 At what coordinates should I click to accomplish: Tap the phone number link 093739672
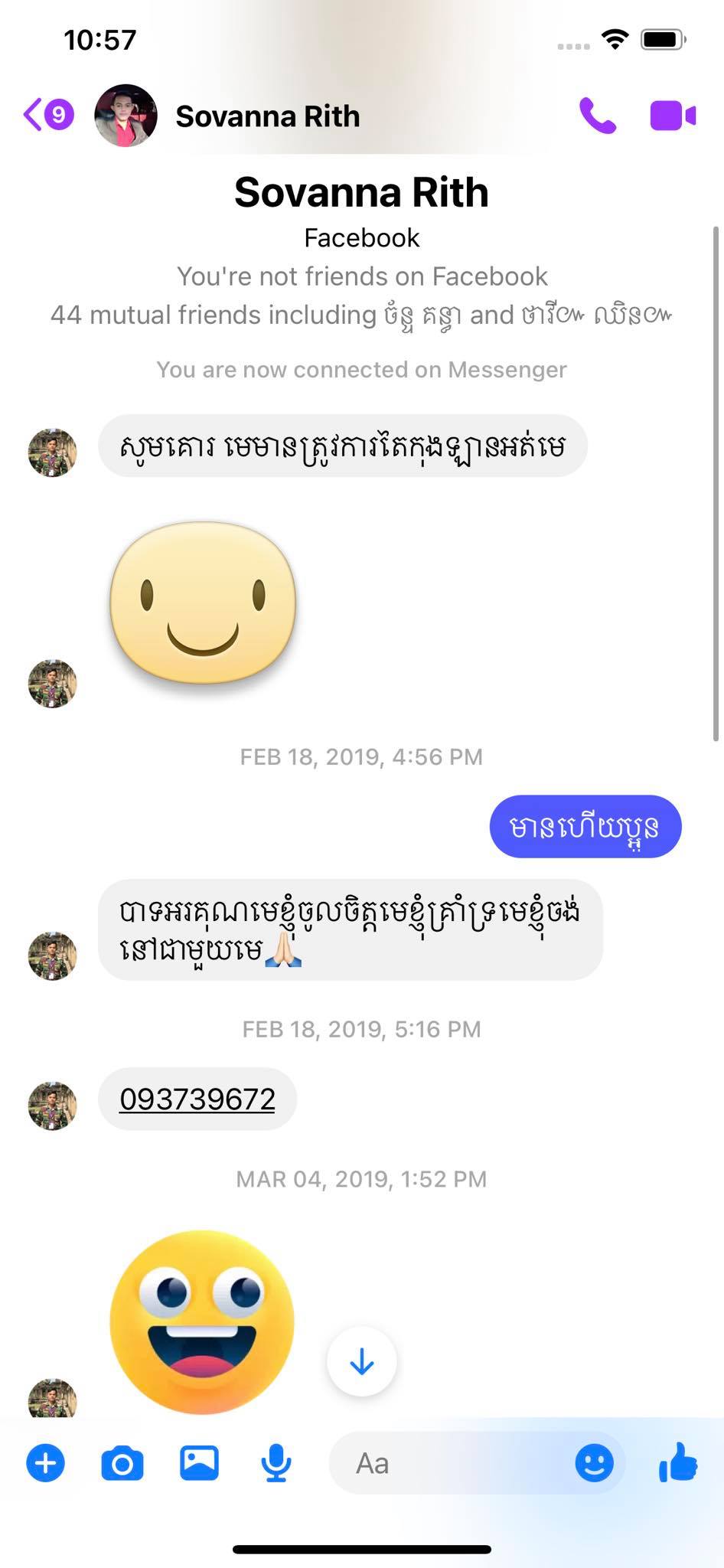[197, 1099]
